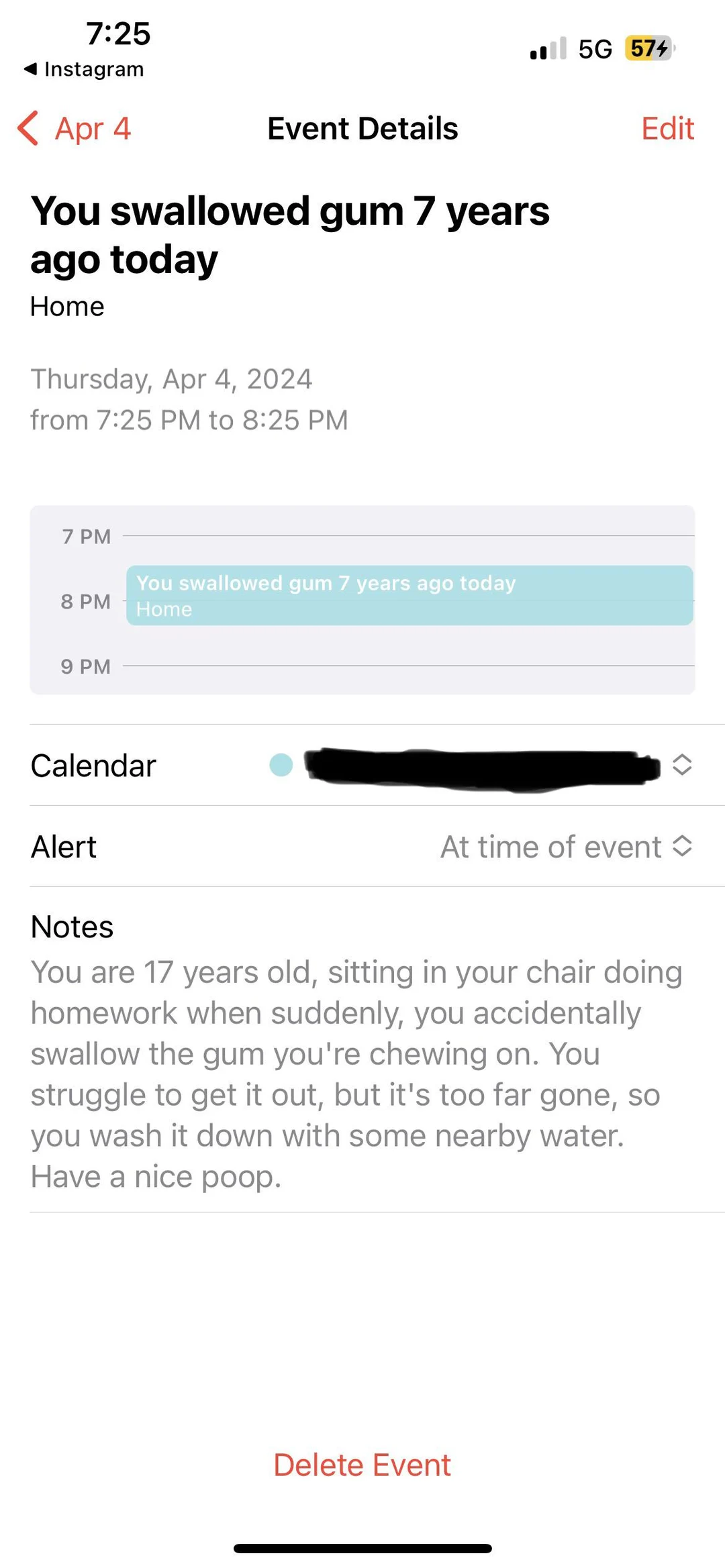This screenshot has width=725, height=1568.
Task: Change the At time of event setting
Action: 550,847
